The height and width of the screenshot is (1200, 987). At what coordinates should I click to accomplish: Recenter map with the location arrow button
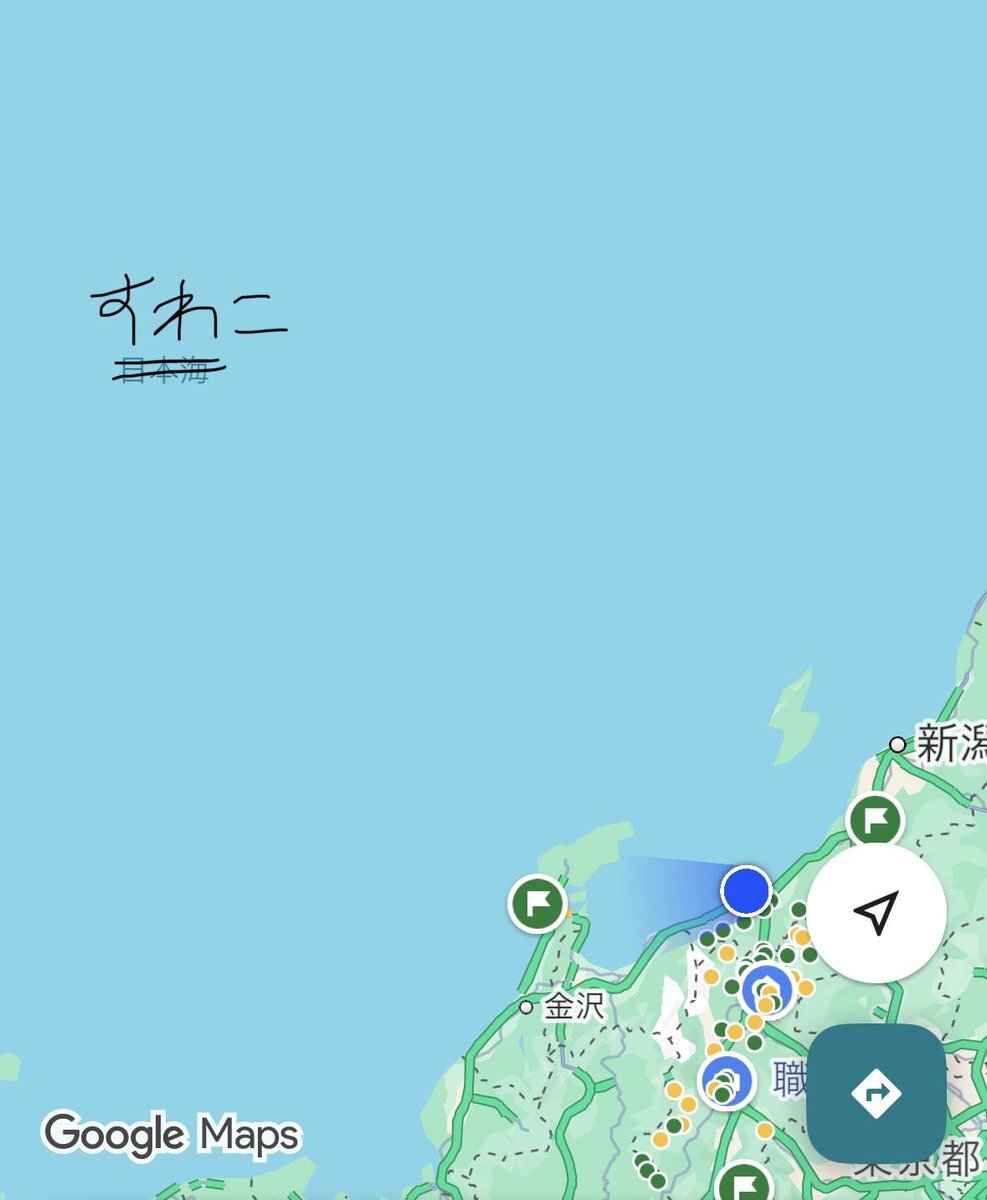(x=876, y=913)
